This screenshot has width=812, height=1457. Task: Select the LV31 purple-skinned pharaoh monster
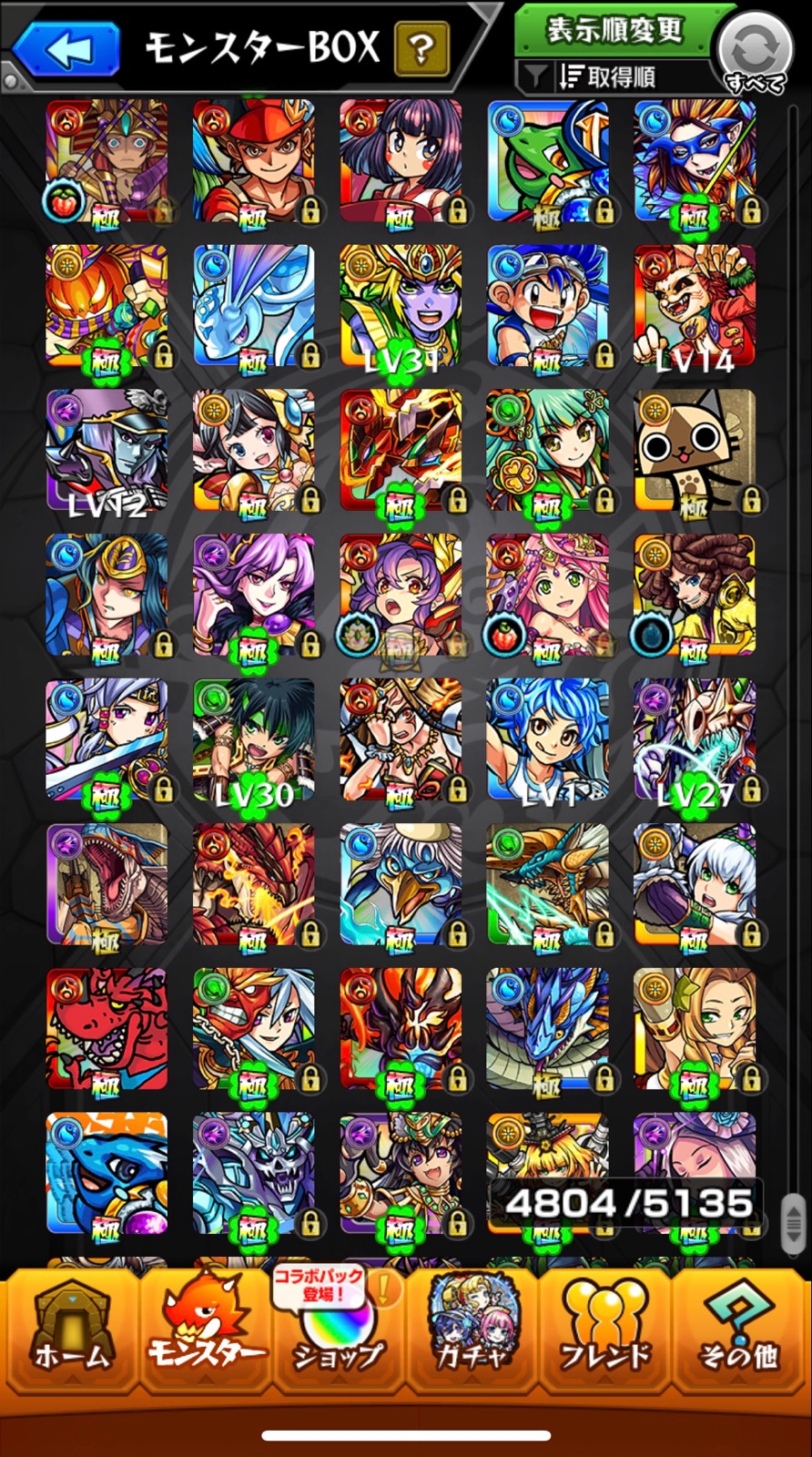401,307
